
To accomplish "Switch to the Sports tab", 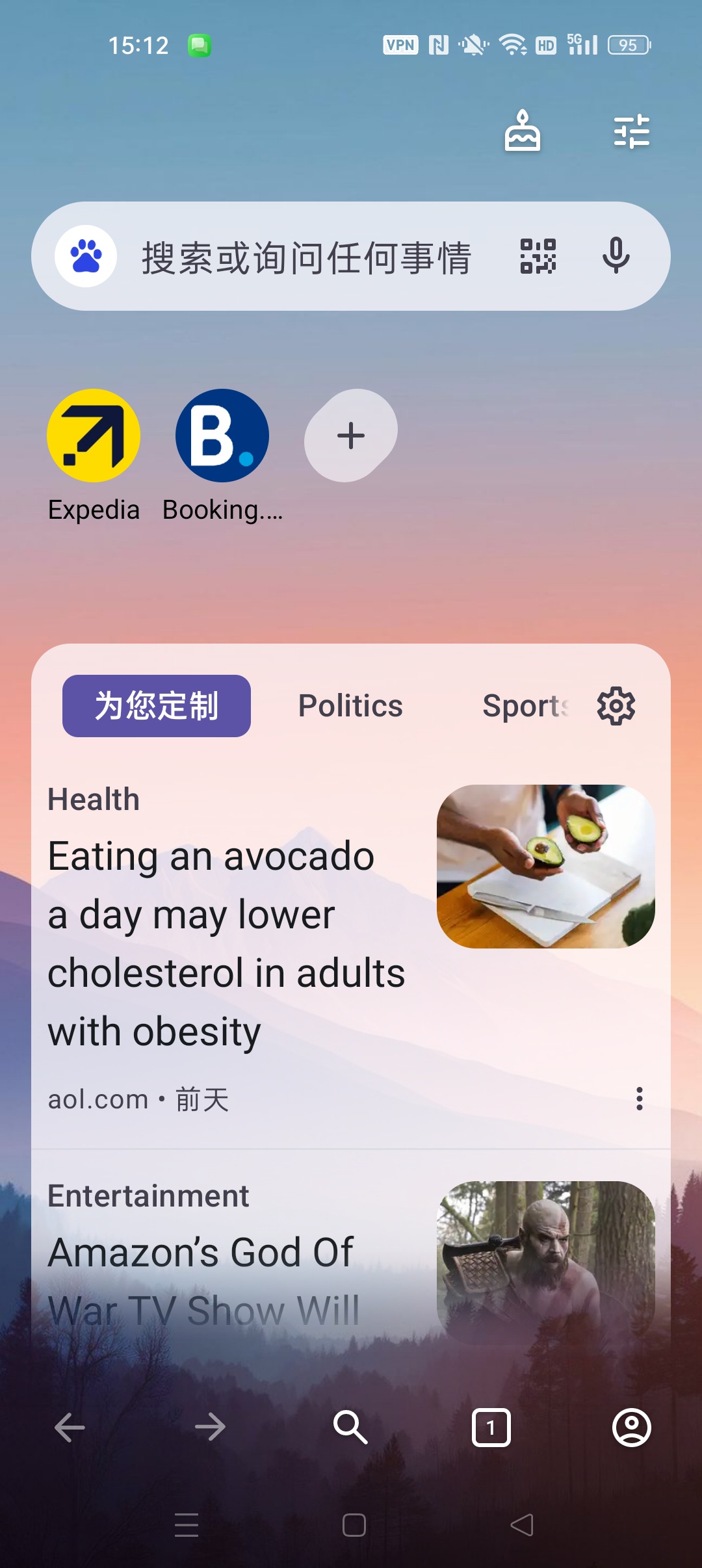I will [x=525, y=706].
